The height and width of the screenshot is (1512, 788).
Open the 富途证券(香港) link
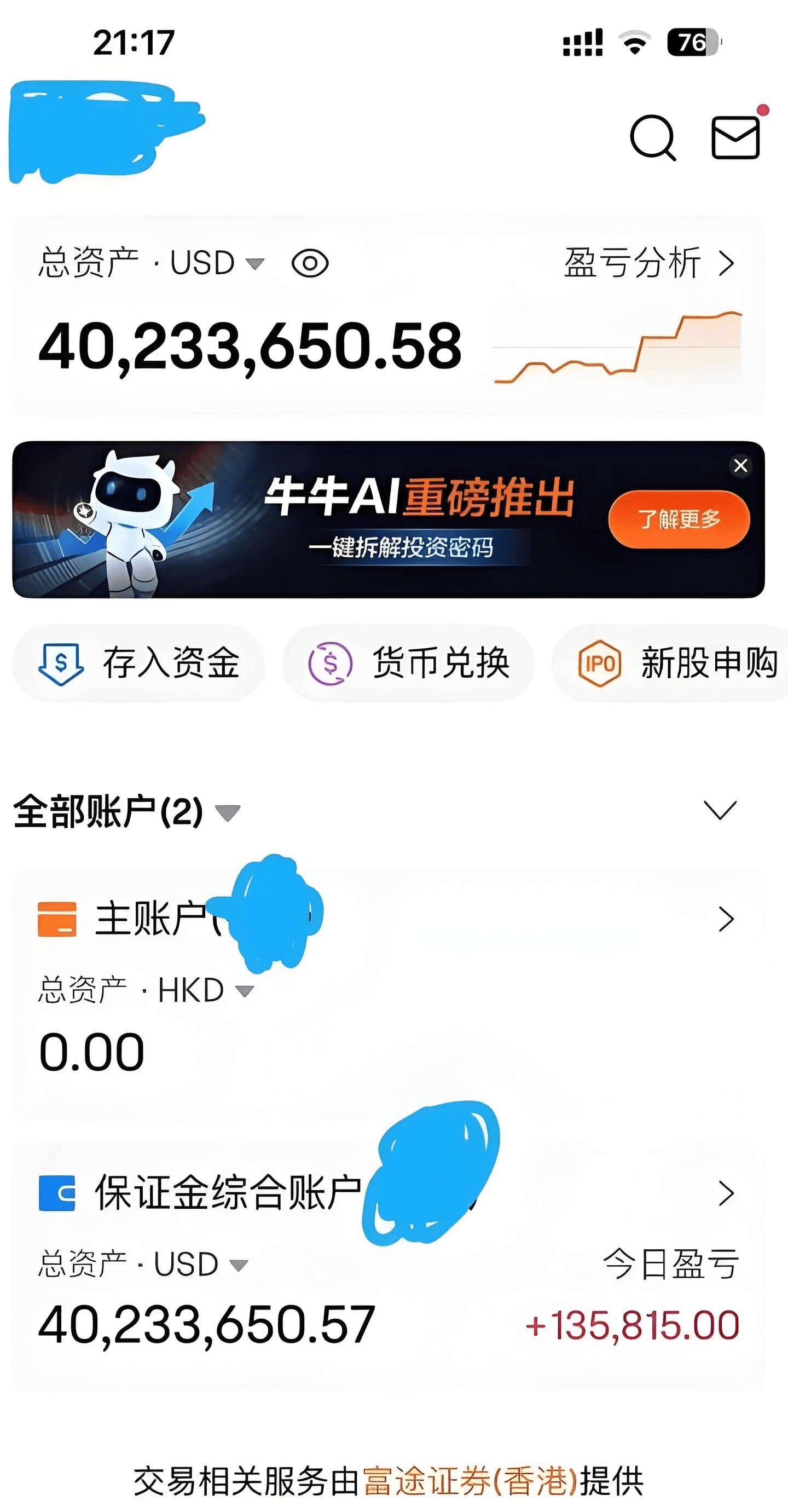[471, 1480]
